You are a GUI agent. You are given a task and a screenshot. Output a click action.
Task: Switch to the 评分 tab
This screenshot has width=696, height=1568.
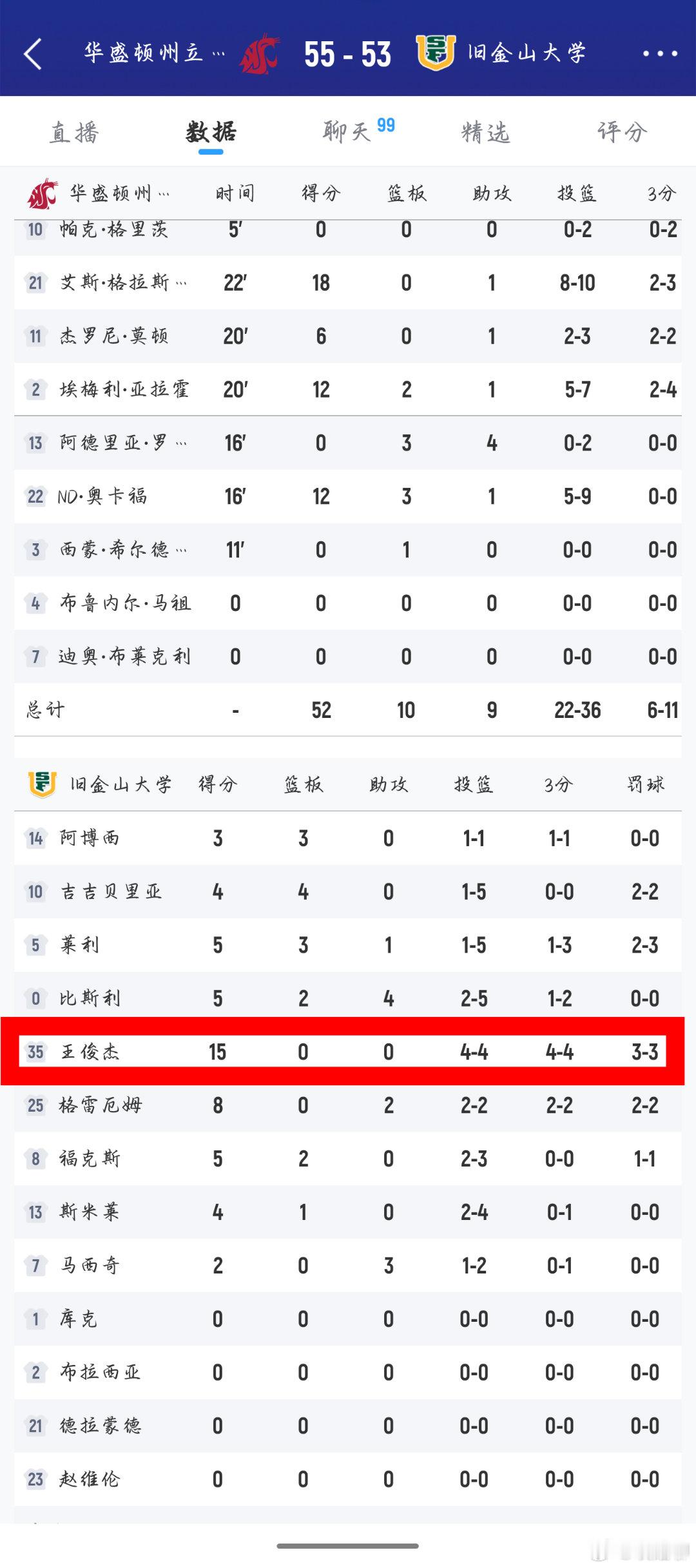pos(621,132)
